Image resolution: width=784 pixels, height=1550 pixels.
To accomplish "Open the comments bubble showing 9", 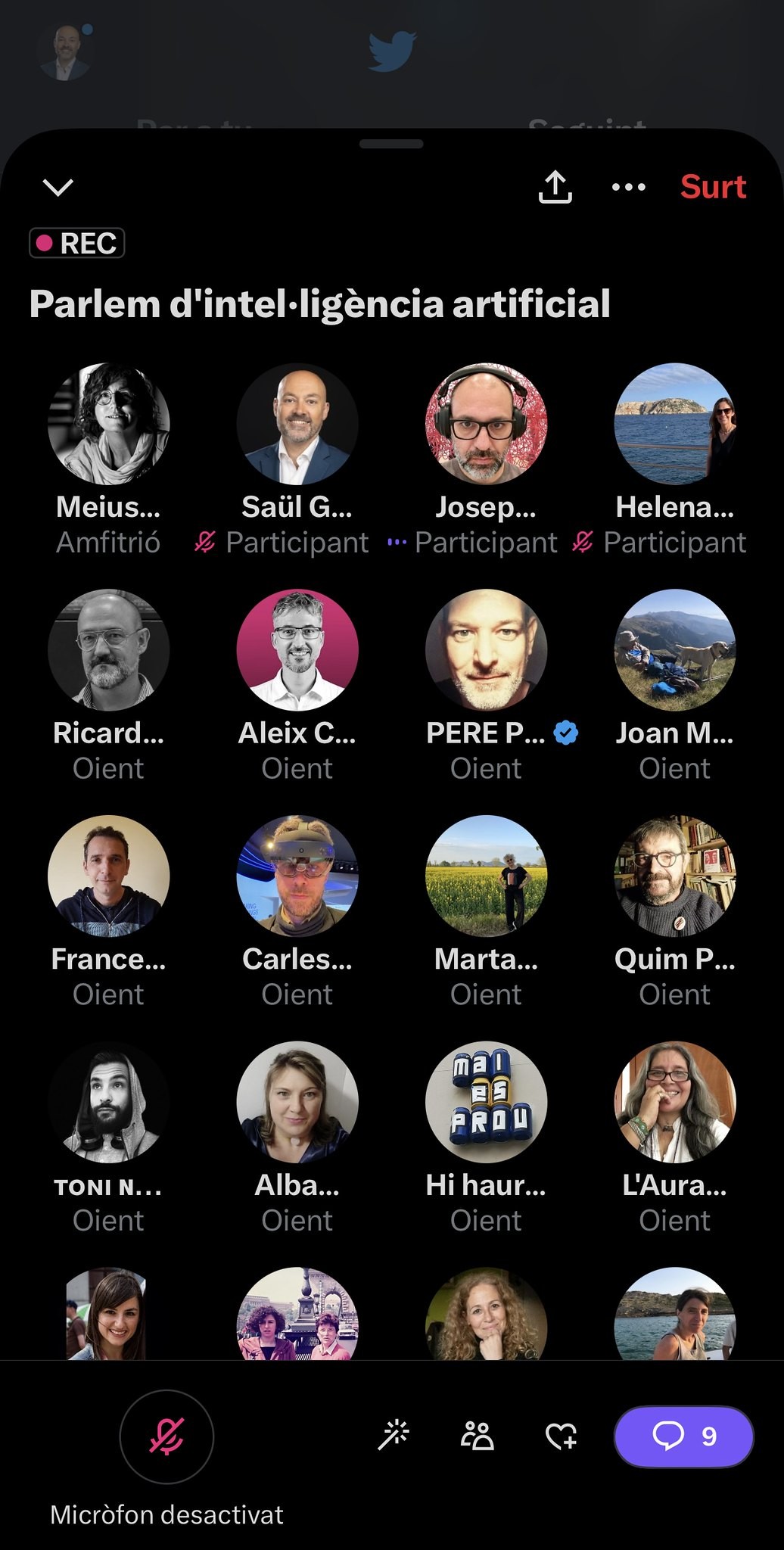I will point(683,1436).
